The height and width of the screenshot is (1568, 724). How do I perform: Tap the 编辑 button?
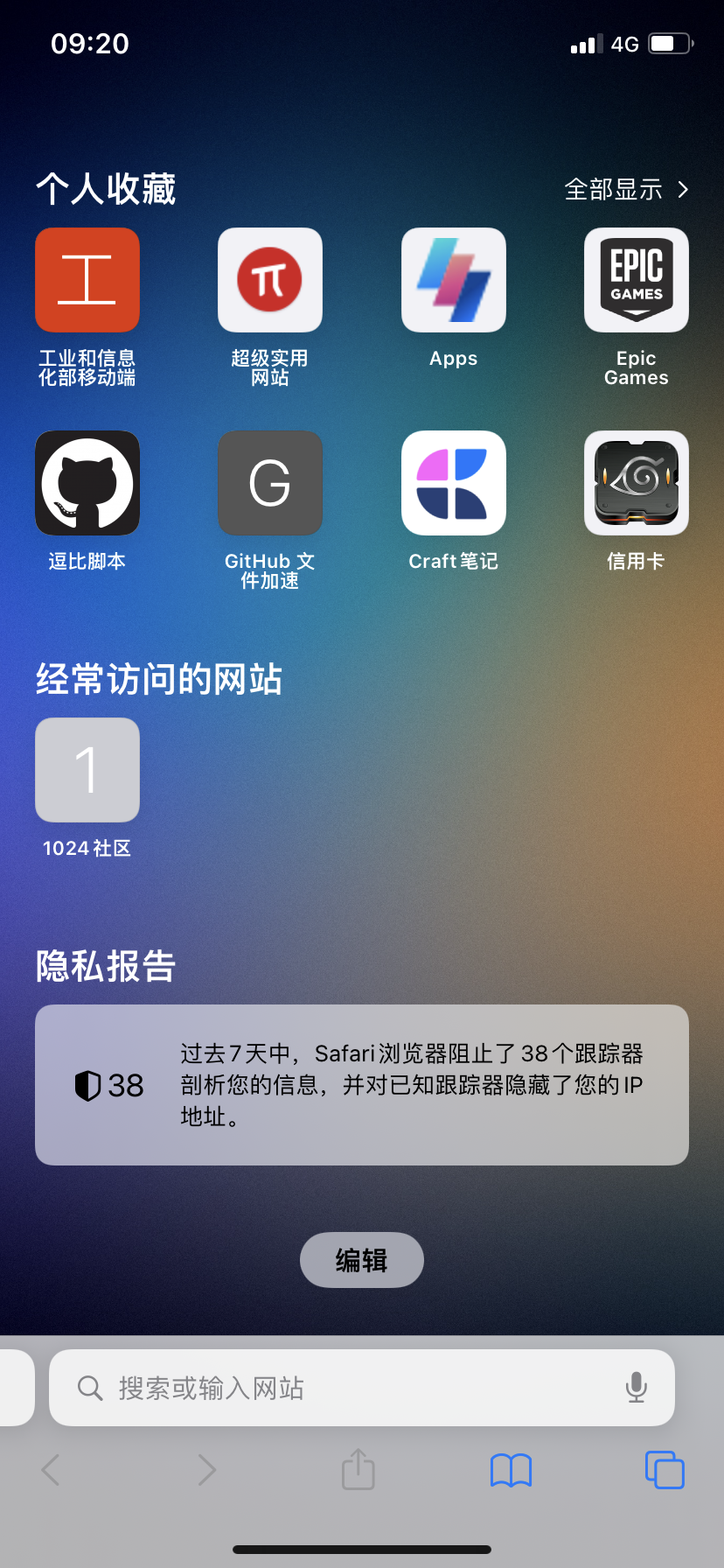click(362, 1260)
